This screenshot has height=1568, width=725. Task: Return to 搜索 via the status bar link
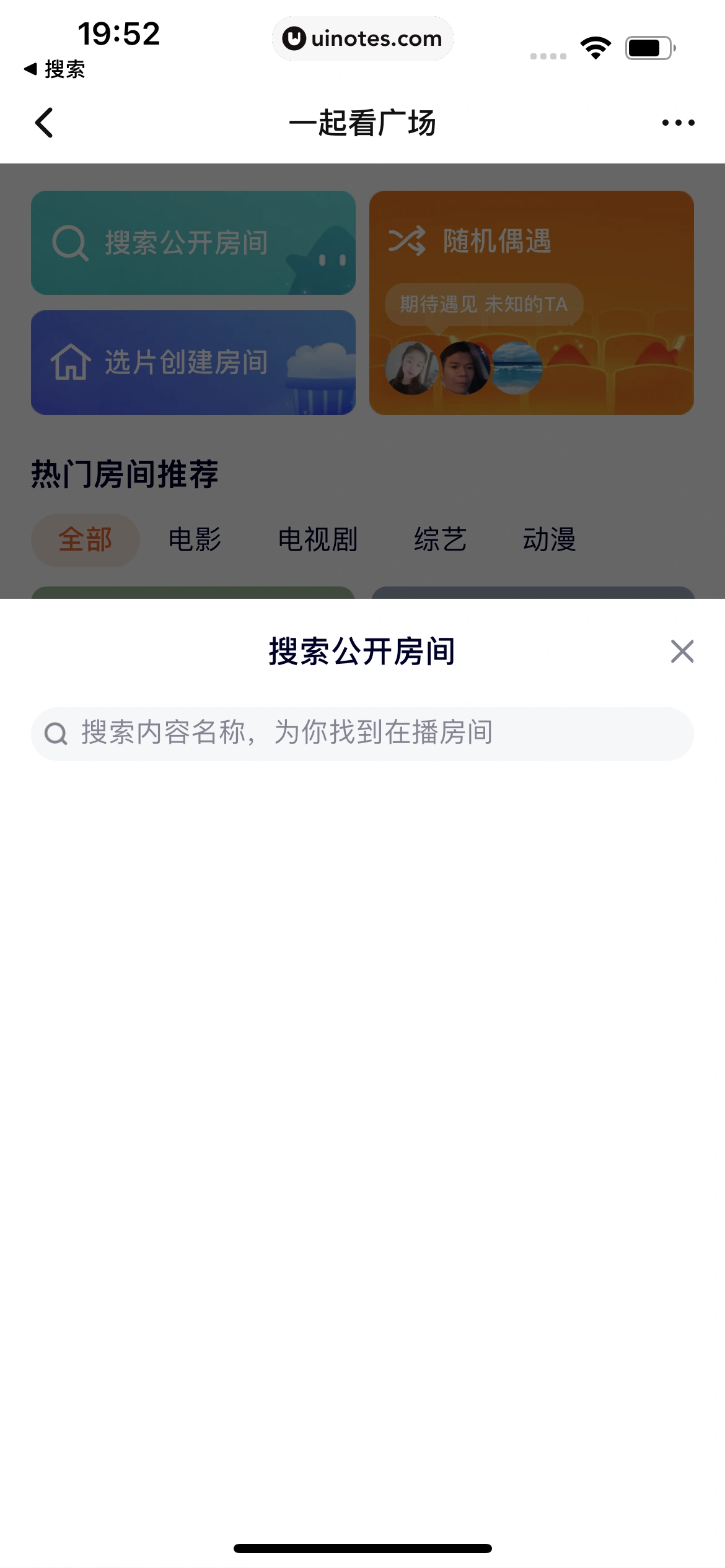pyautogui.click(x=55, y=69)
